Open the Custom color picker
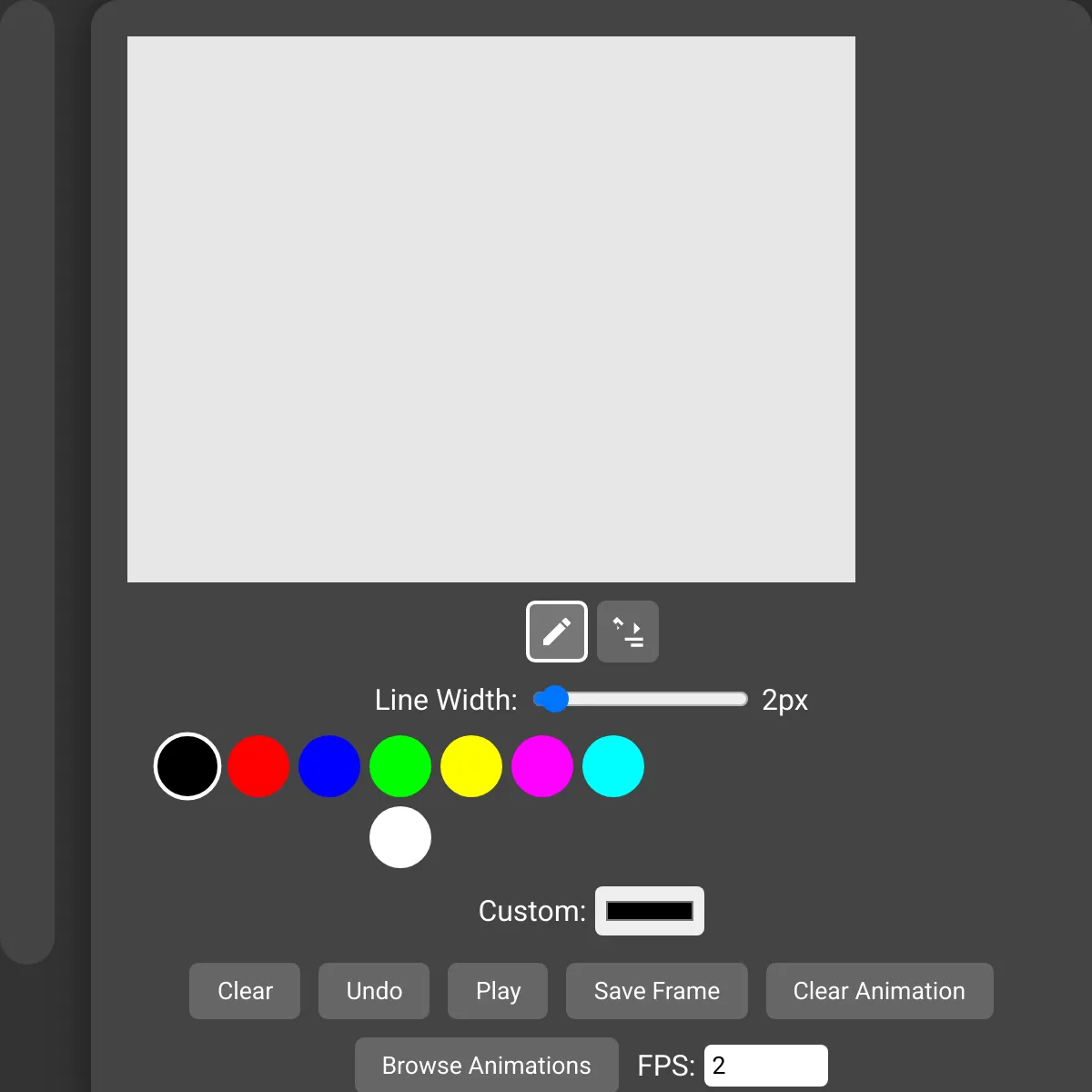1092x1092 pixels. pyautogui.click(x=650, y=911)
